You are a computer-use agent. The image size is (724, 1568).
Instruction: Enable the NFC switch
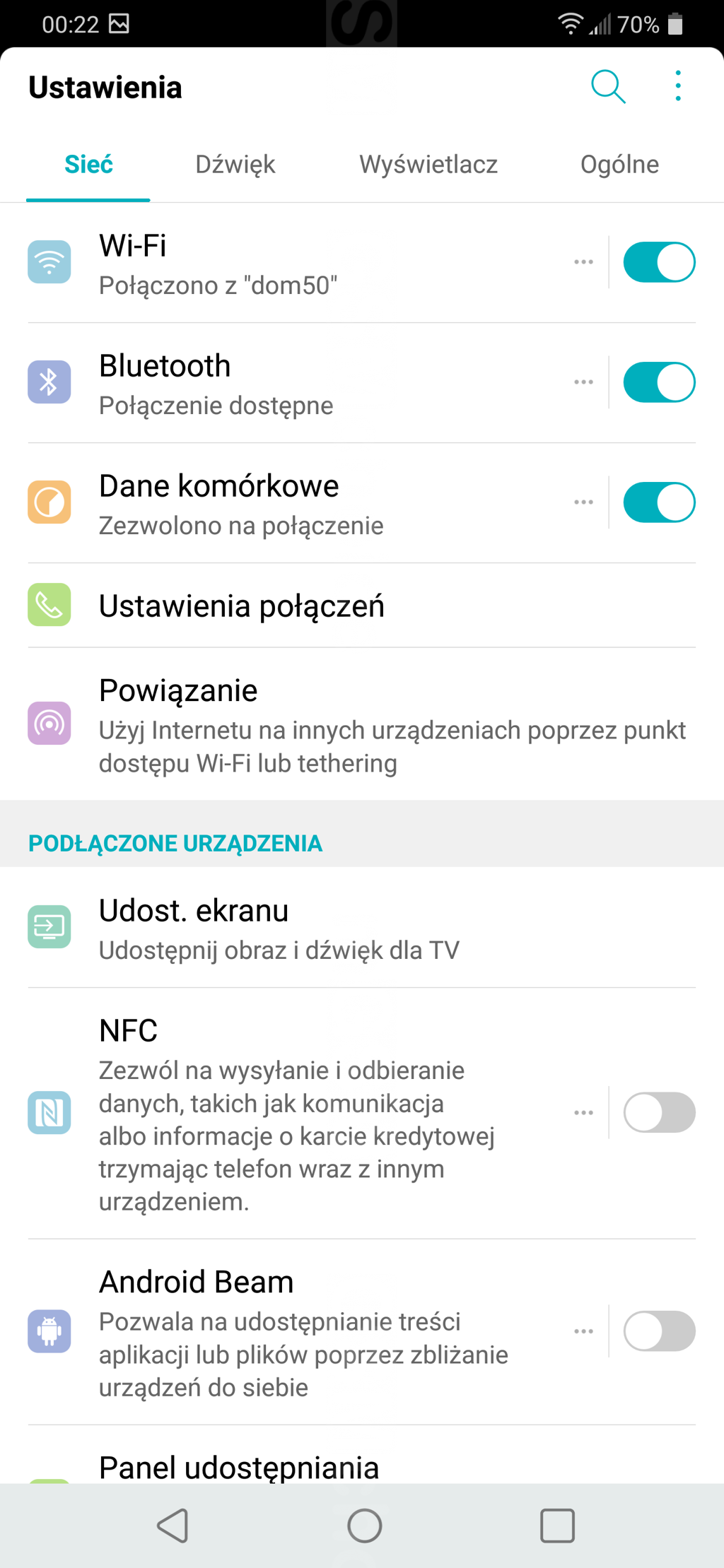click(x=659, y=1112)
